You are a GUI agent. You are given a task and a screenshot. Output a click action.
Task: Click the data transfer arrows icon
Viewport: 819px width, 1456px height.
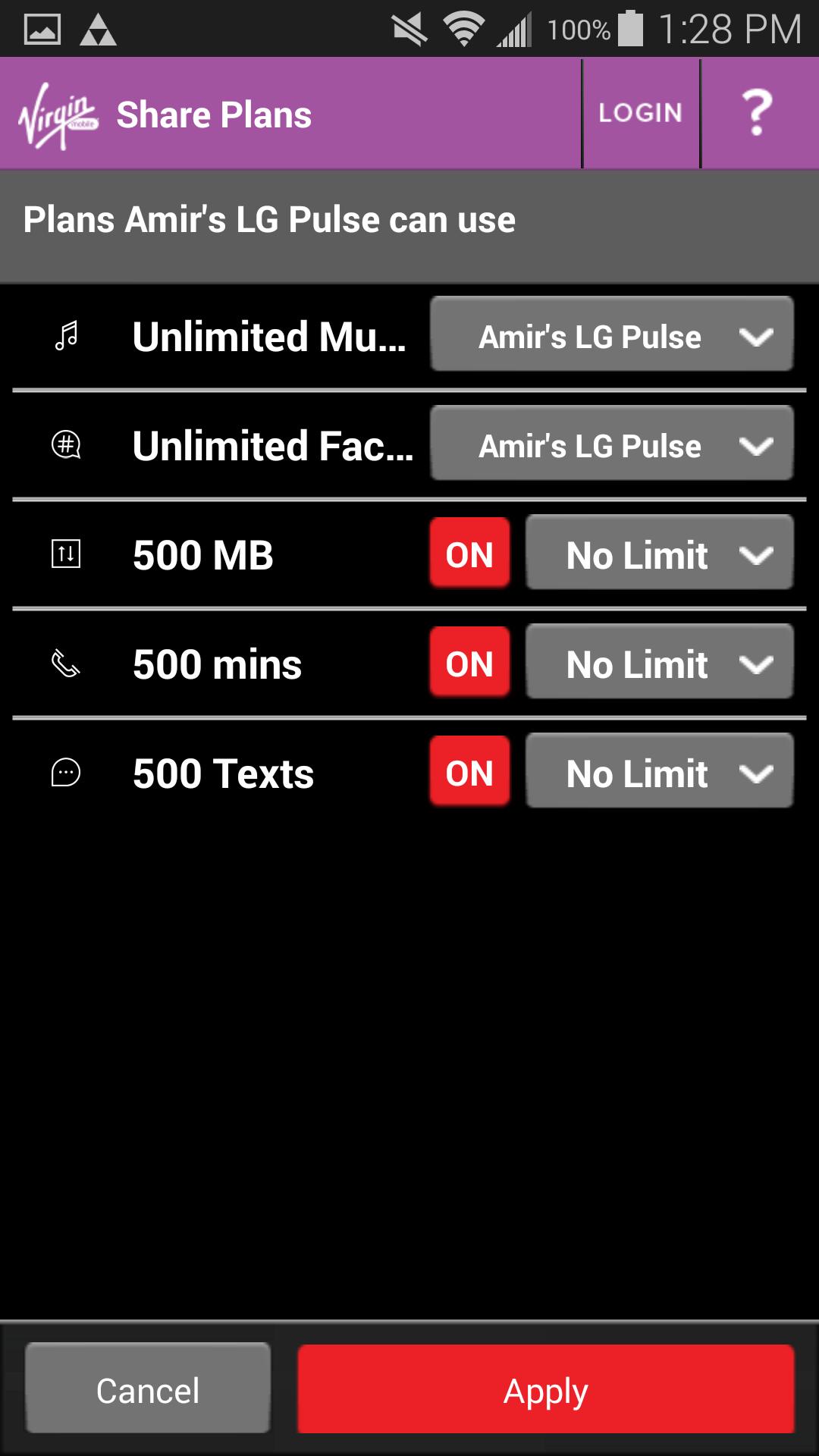pos(67,554)
